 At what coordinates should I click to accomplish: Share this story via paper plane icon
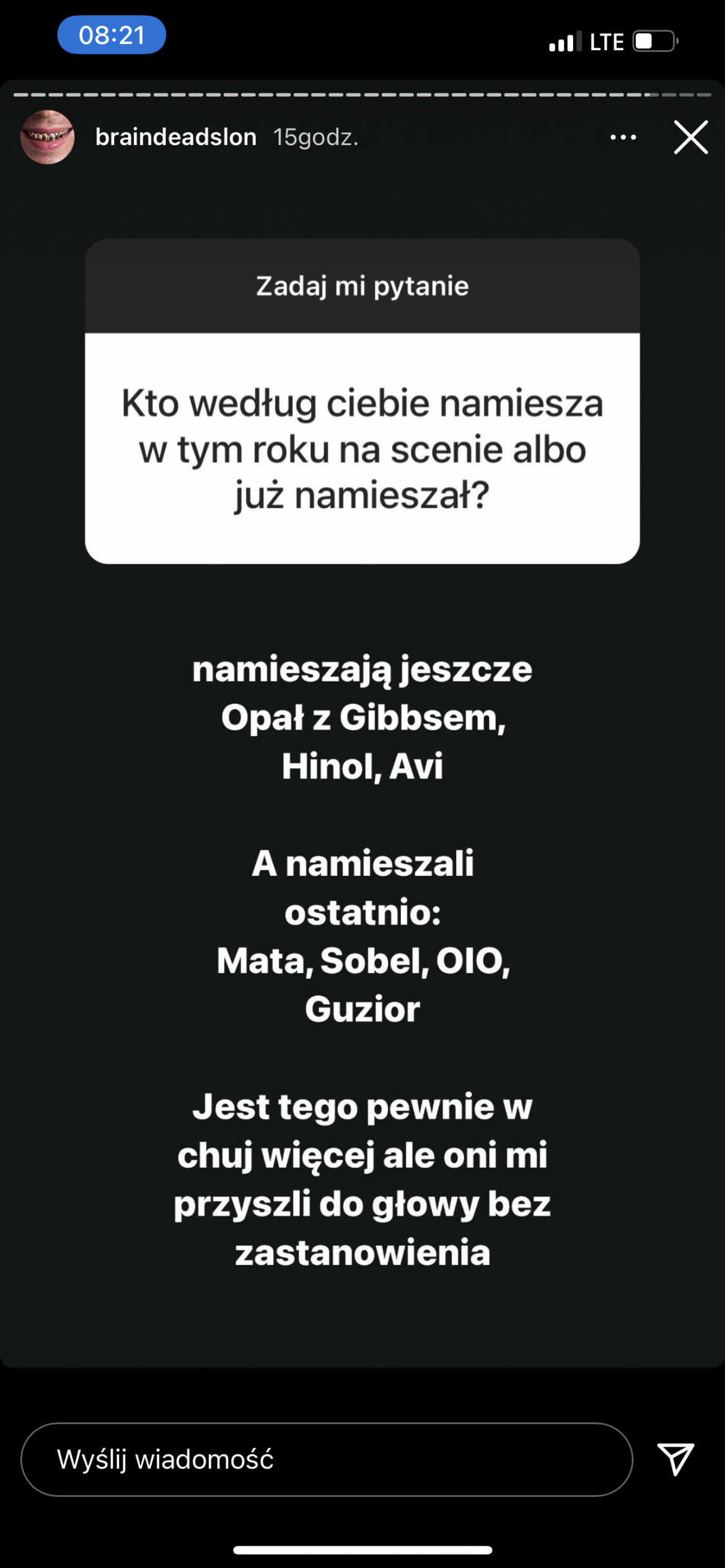[675, 1459]
